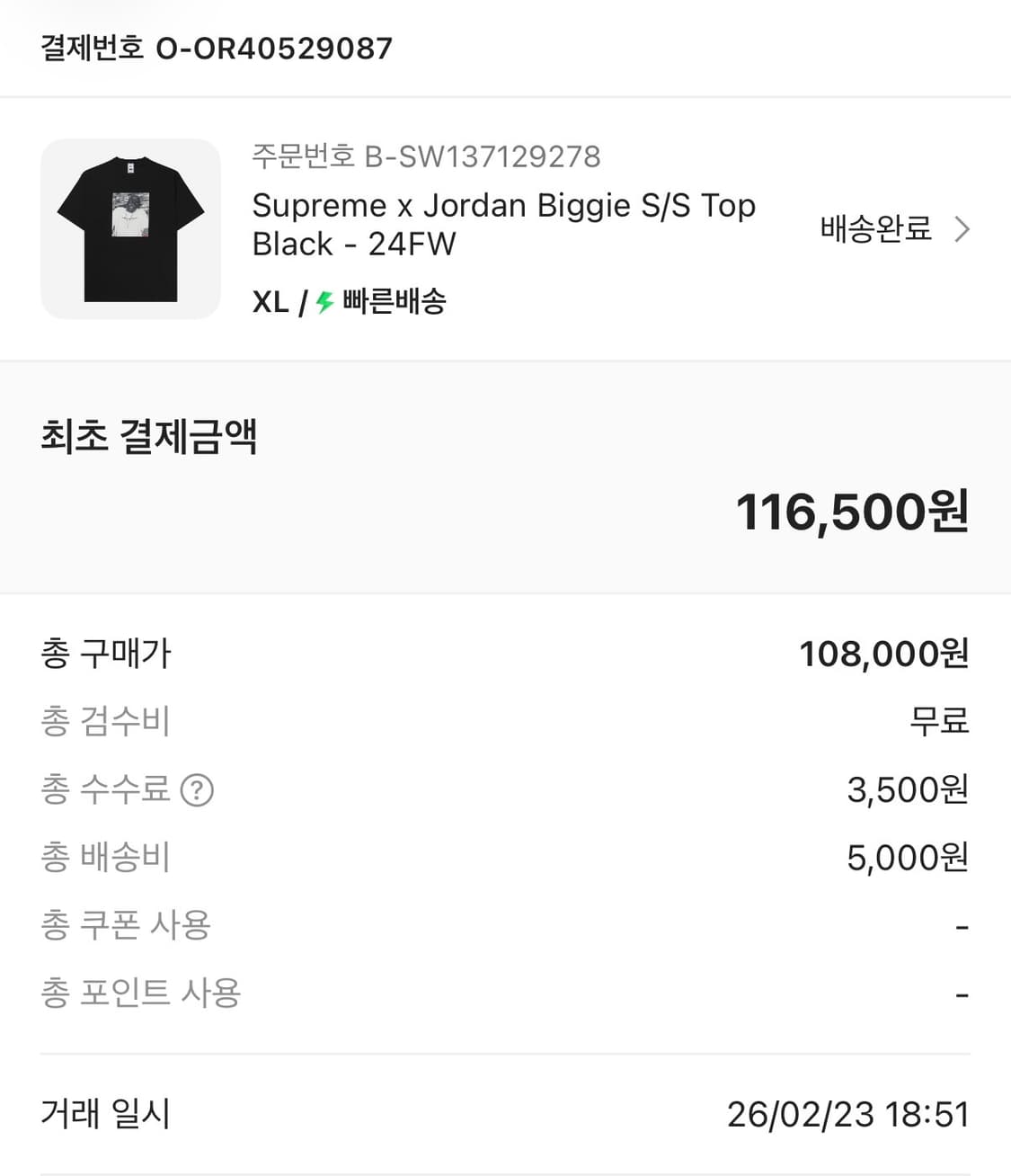Click the 26/02/23 18:51 timestamp
Viewport: 1011px width, 1176px height.
click(x=848, y=1115)
